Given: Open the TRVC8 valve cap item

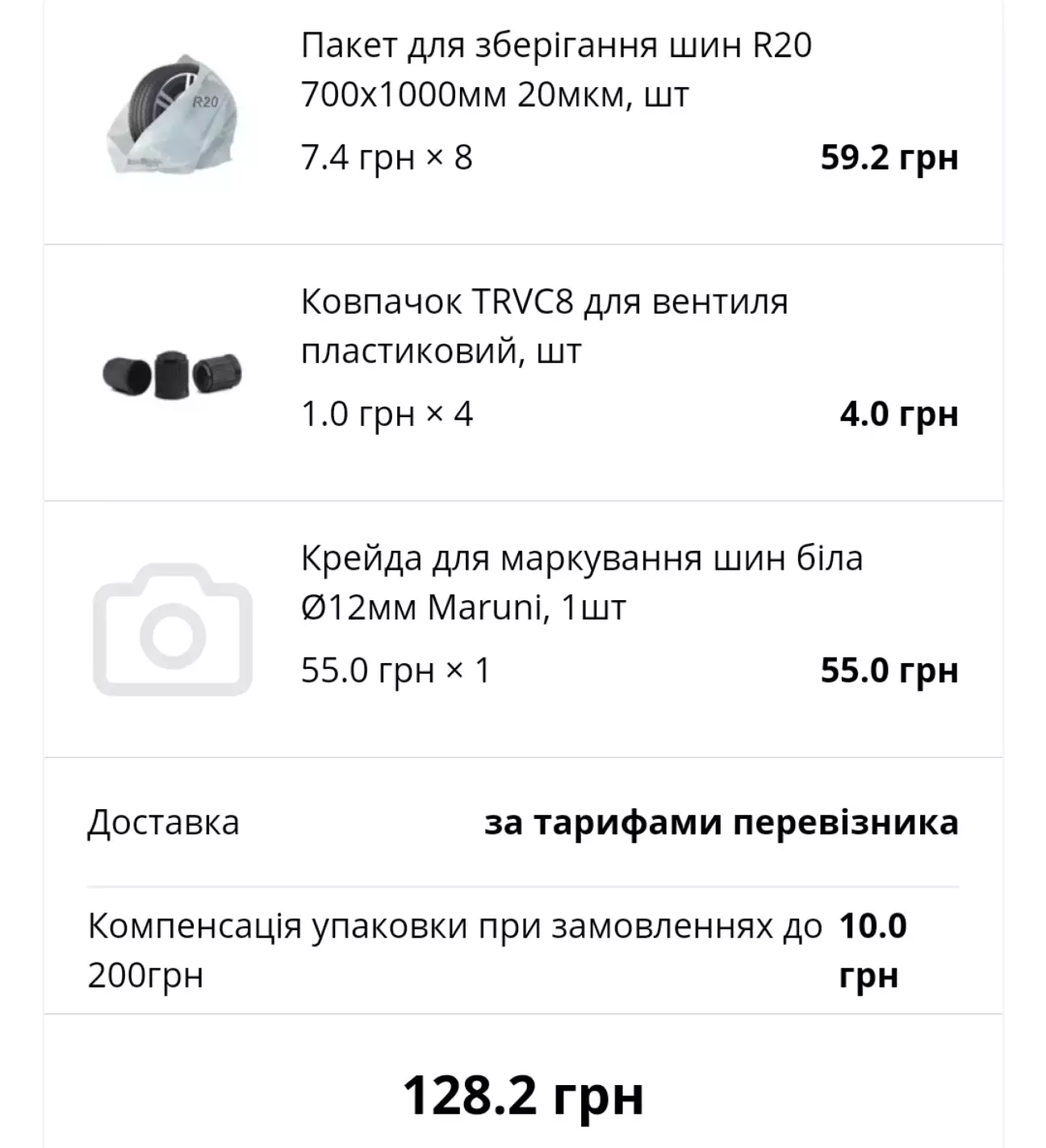Looking at the screenshot, I should (544, 326).
